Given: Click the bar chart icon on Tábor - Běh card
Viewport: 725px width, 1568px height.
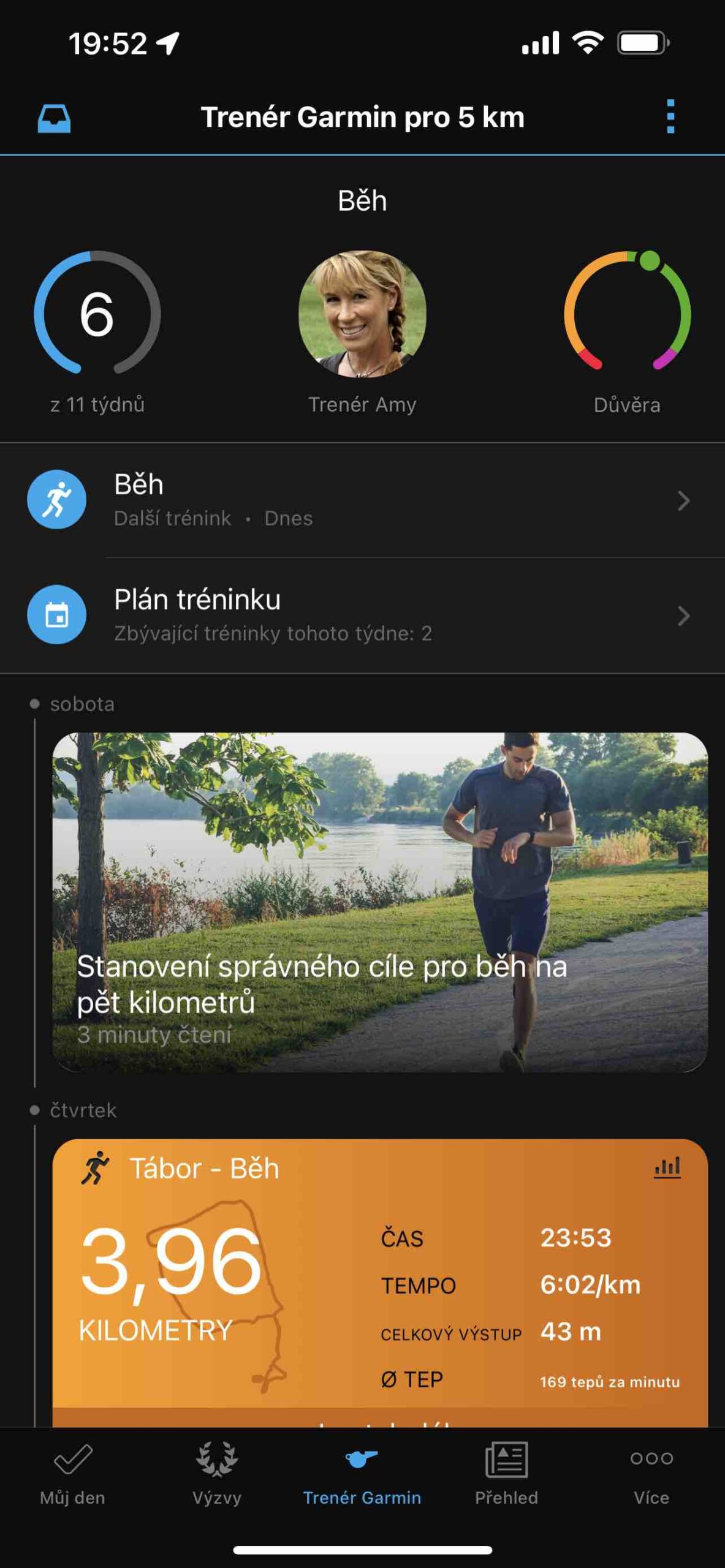Looking at the screenshot, I should click(x=666, y=1167).
